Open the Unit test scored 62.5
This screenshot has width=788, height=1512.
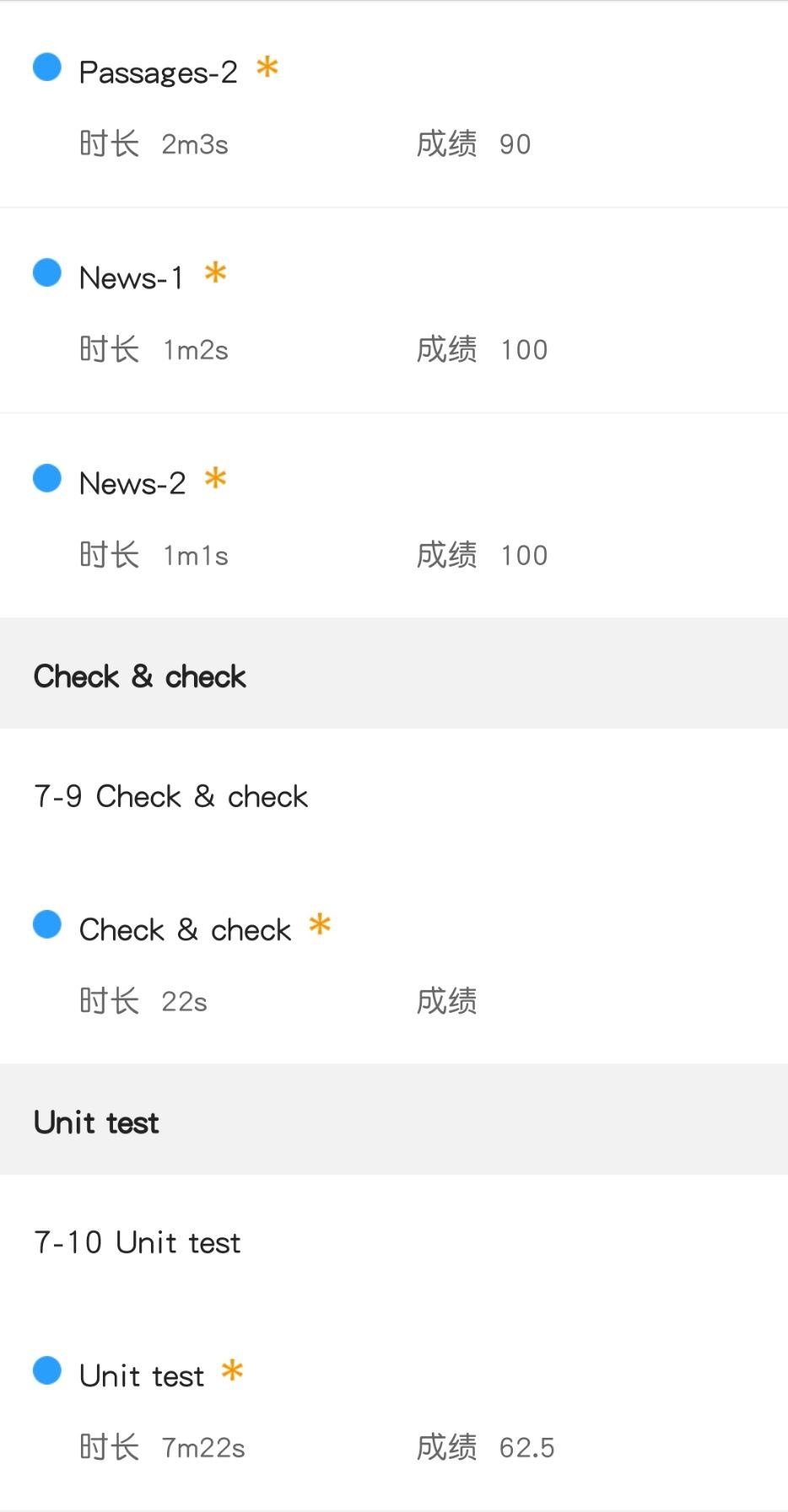coord(142,1376)
